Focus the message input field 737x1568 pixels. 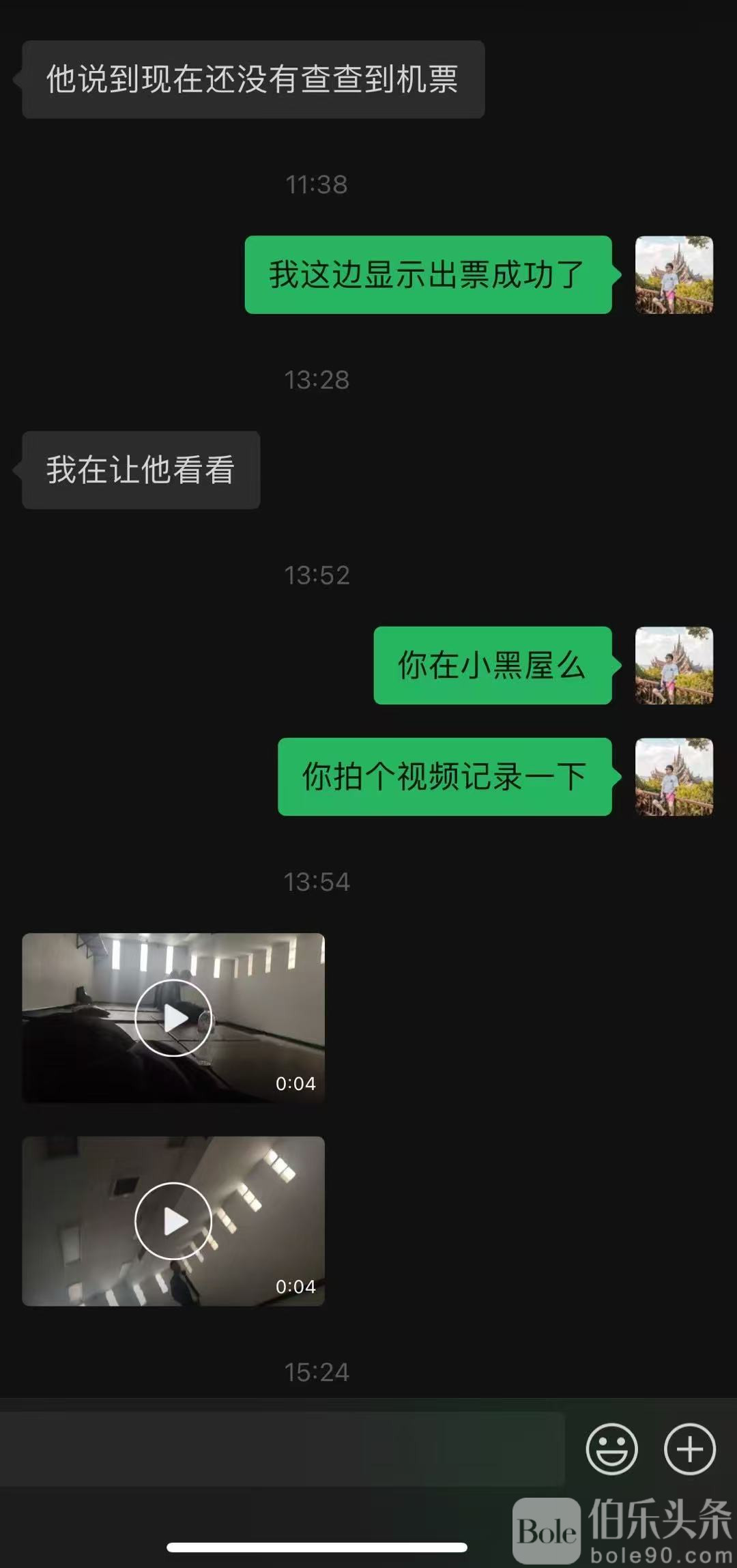[283, 1449]
